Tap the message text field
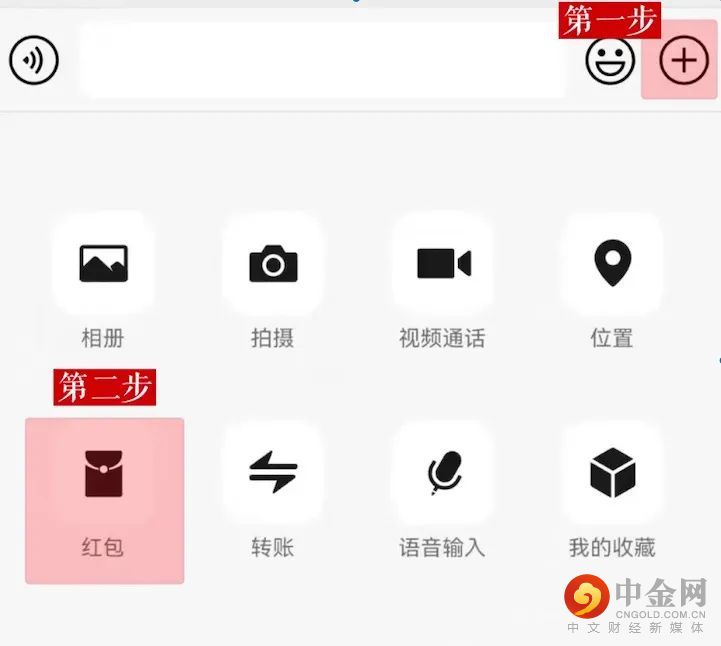The width and height of the screenshot is (721, 646). click(x=322, y=60)
